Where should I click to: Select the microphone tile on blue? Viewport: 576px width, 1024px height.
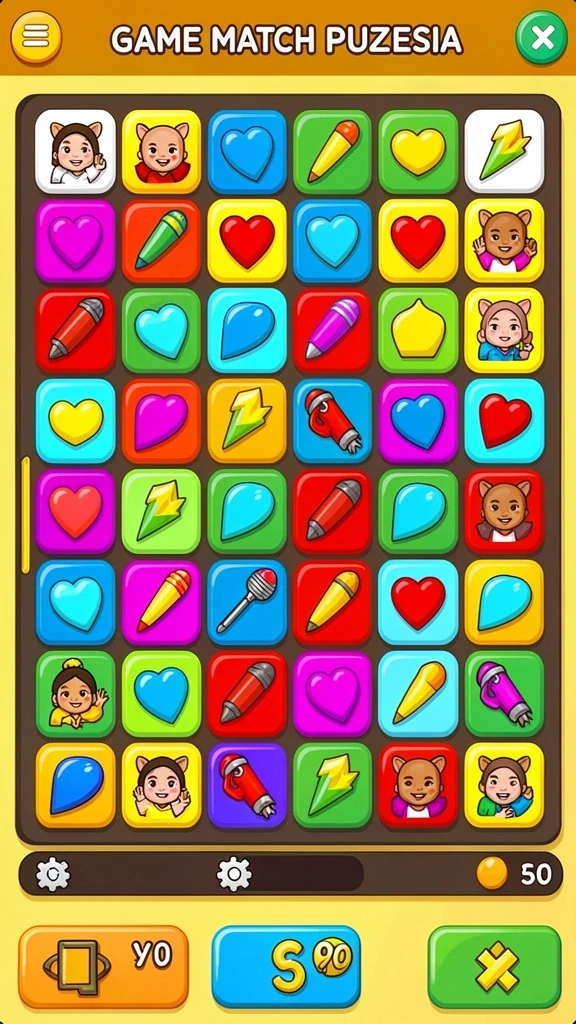(x=247, y=601)
